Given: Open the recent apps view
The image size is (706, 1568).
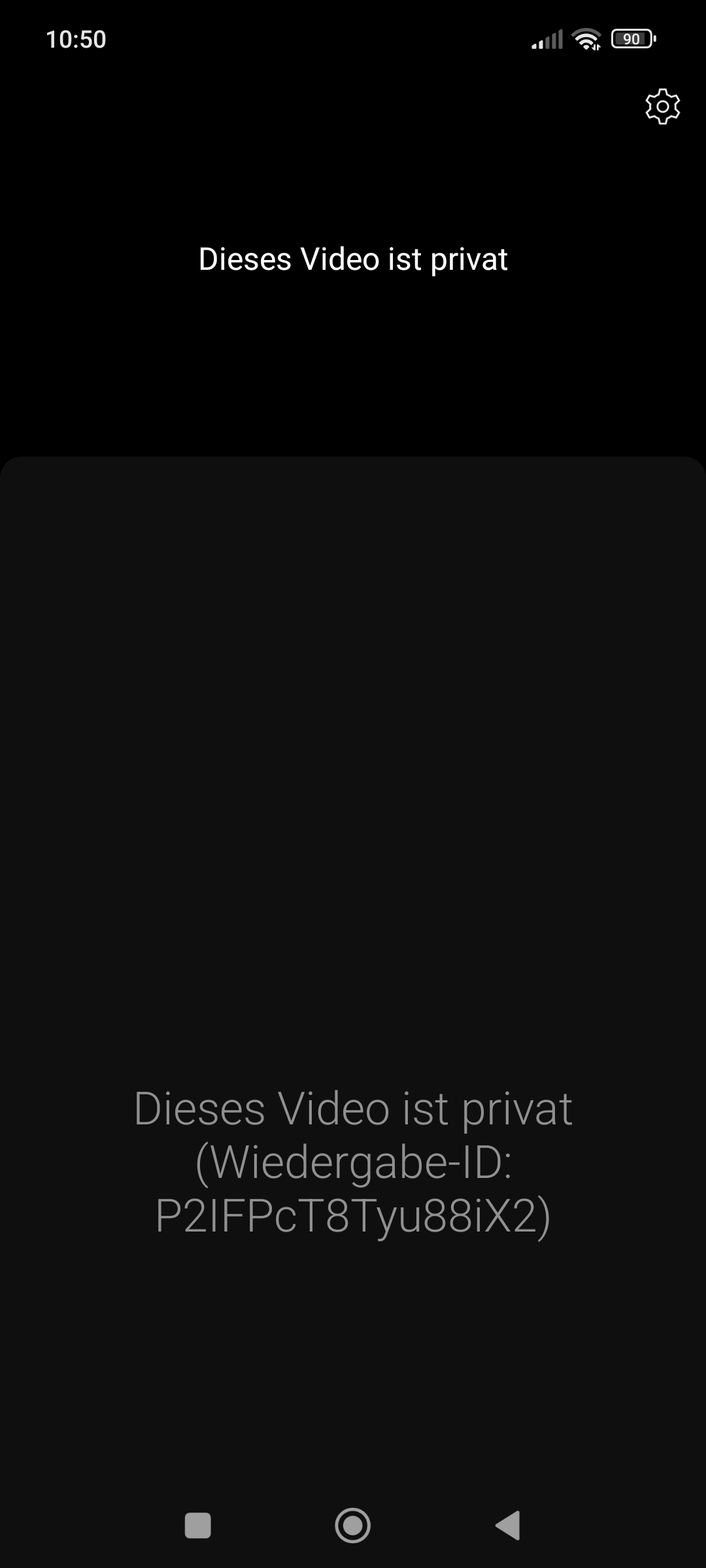Looking at the screenshot, I should 198,1526.
